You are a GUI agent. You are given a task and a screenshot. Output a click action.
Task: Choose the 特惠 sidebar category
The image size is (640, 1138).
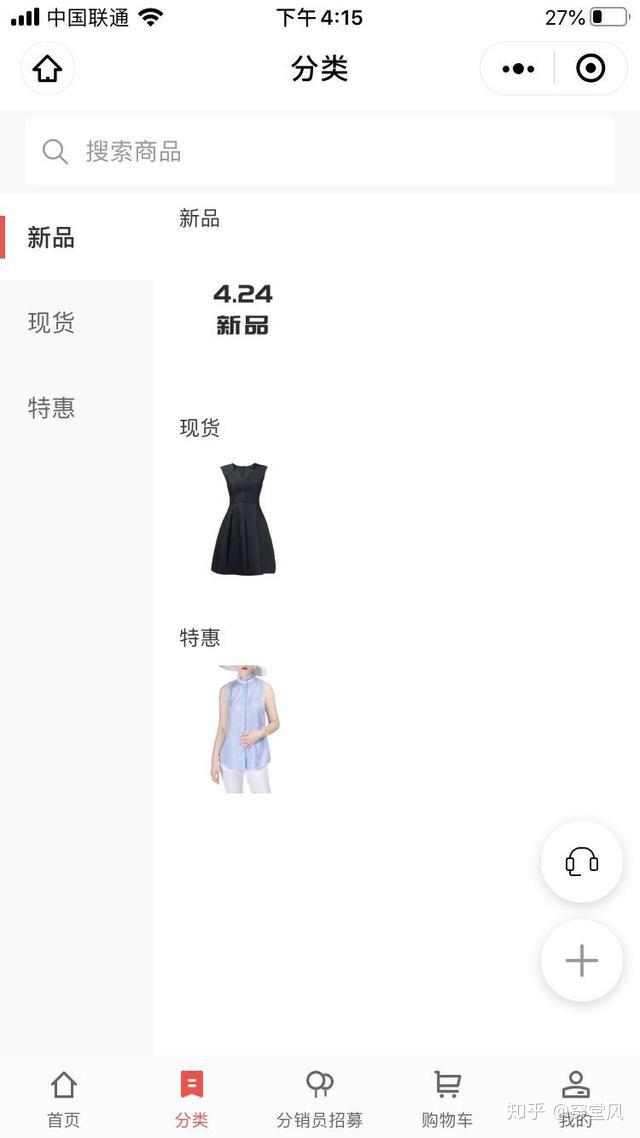51,408
